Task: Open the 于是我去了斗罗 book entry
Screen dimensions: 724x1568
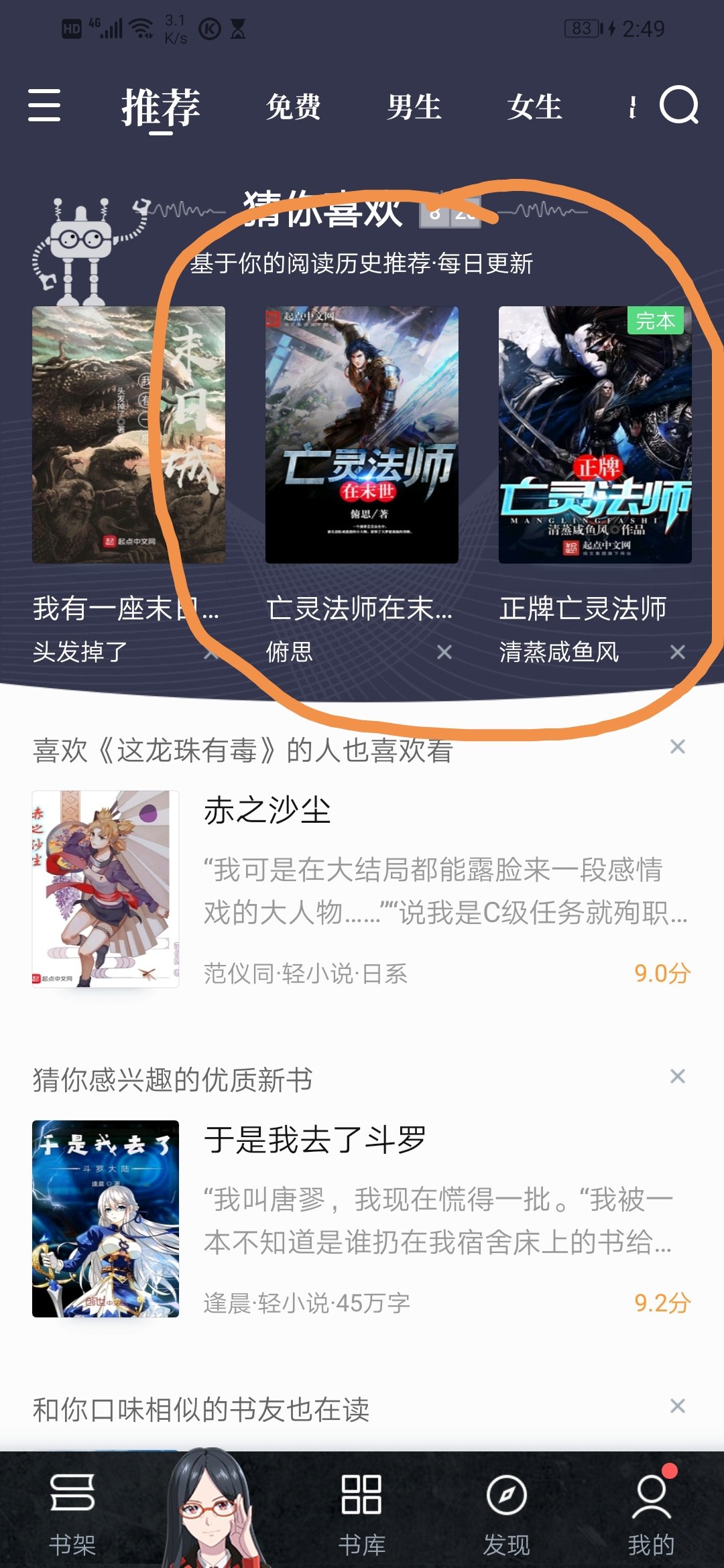Action: 362,1218
